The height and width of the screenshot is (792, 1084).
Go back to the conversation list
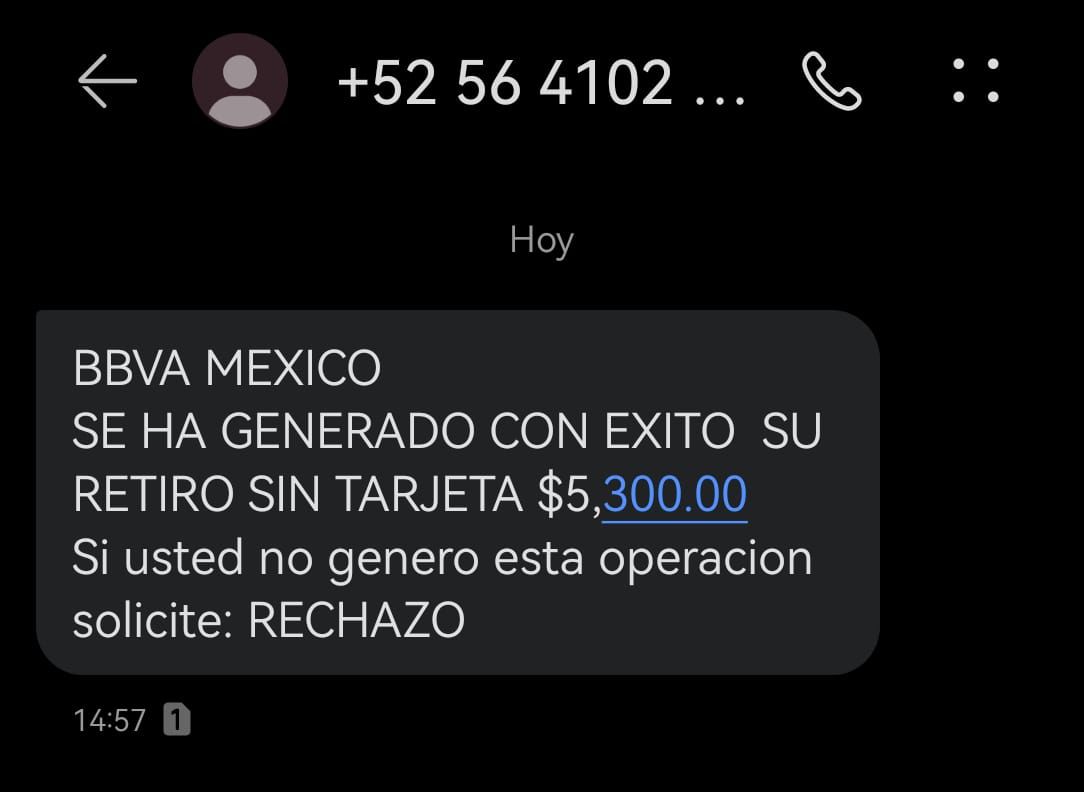106,81
